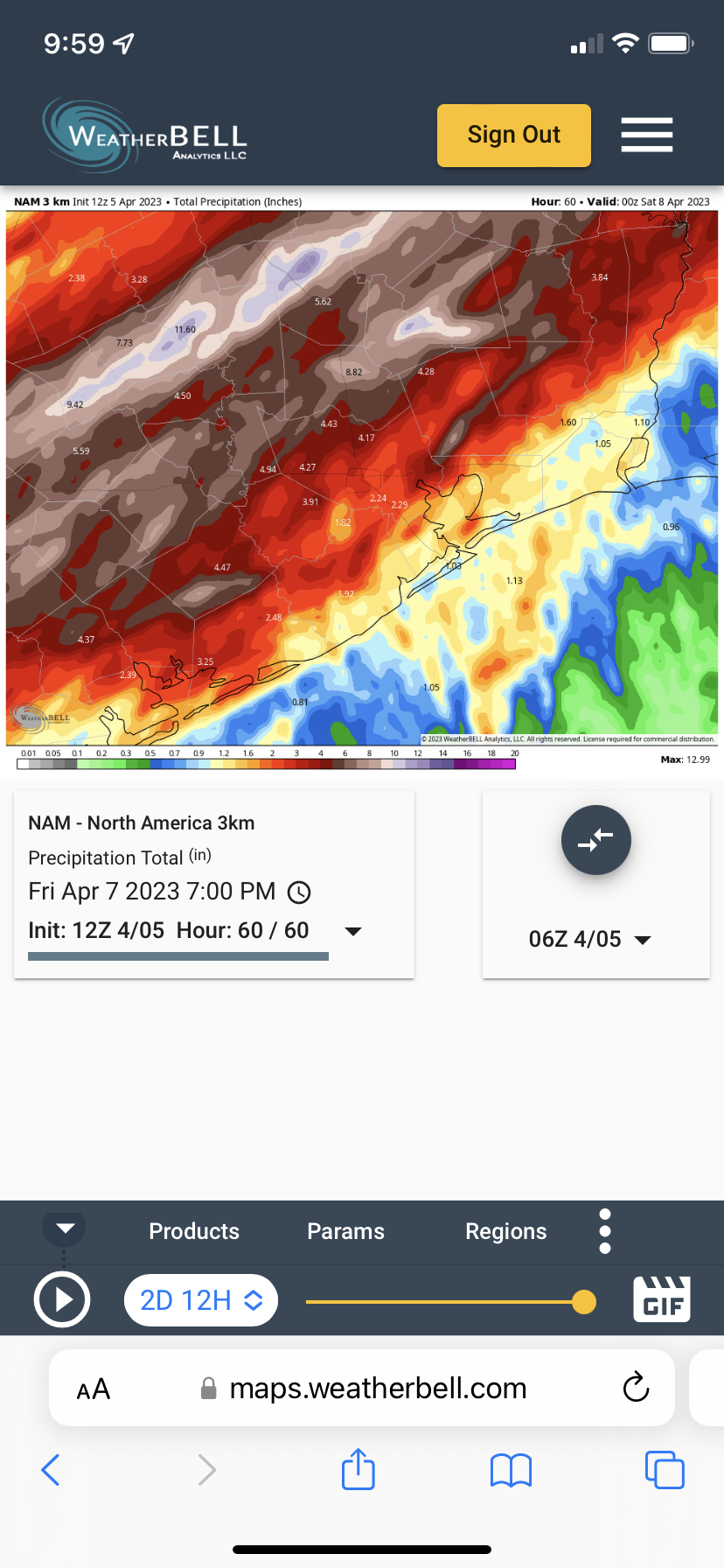Tap the clock icon beside the valid time

(299, 892)
